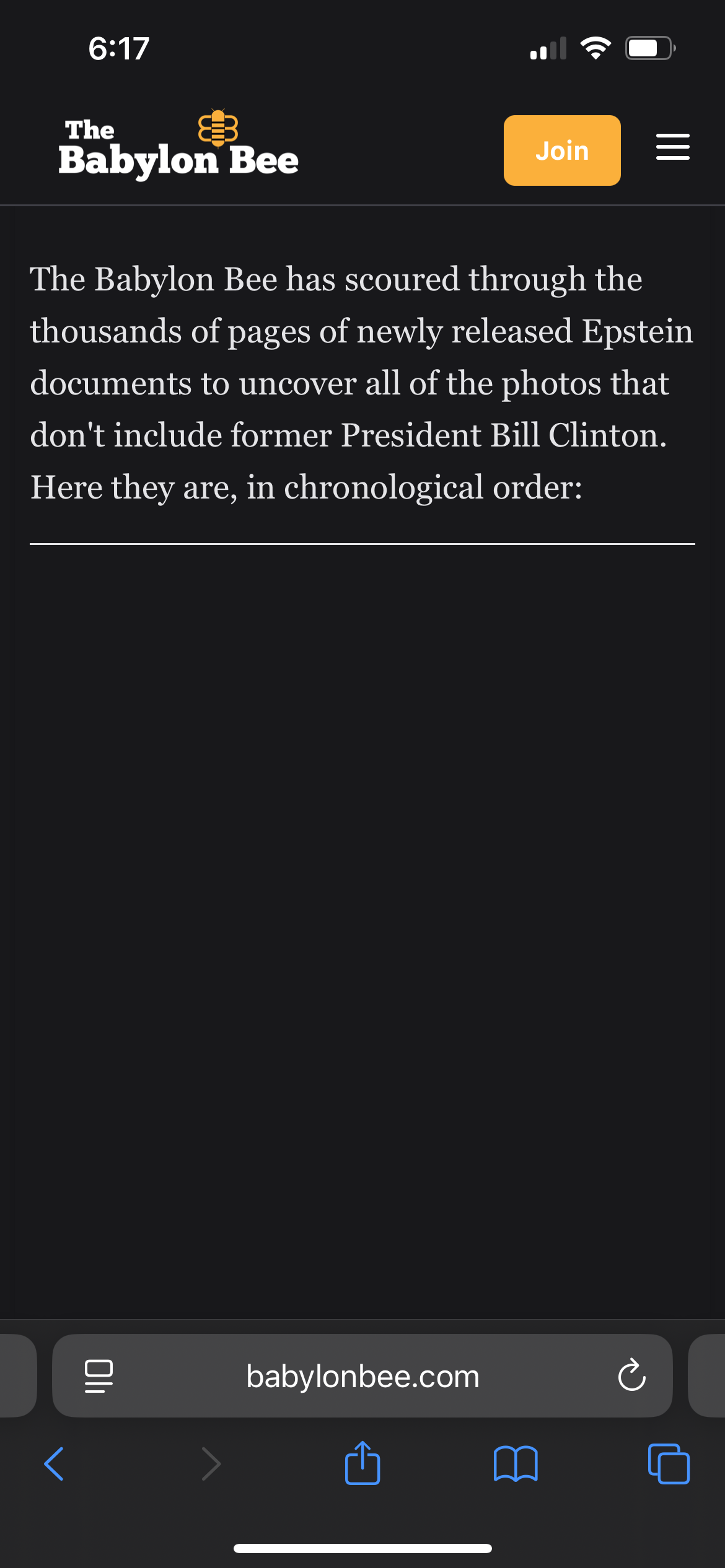Open Safari bookmarks
Screen dimensions: 725x1568
tap(515, 1464)
